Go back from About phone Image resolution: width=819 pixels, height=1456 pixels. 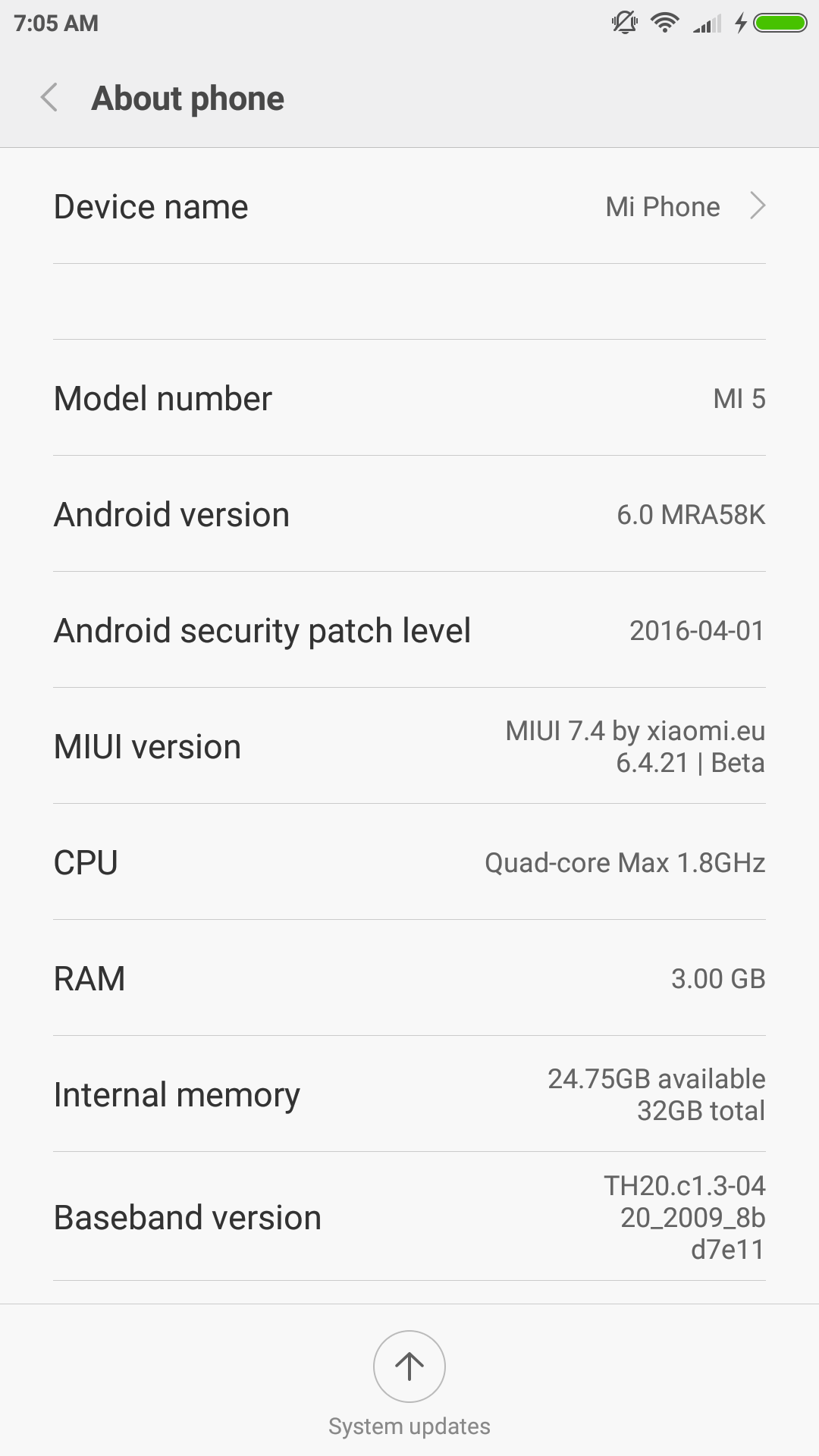[x=50, y=98]
